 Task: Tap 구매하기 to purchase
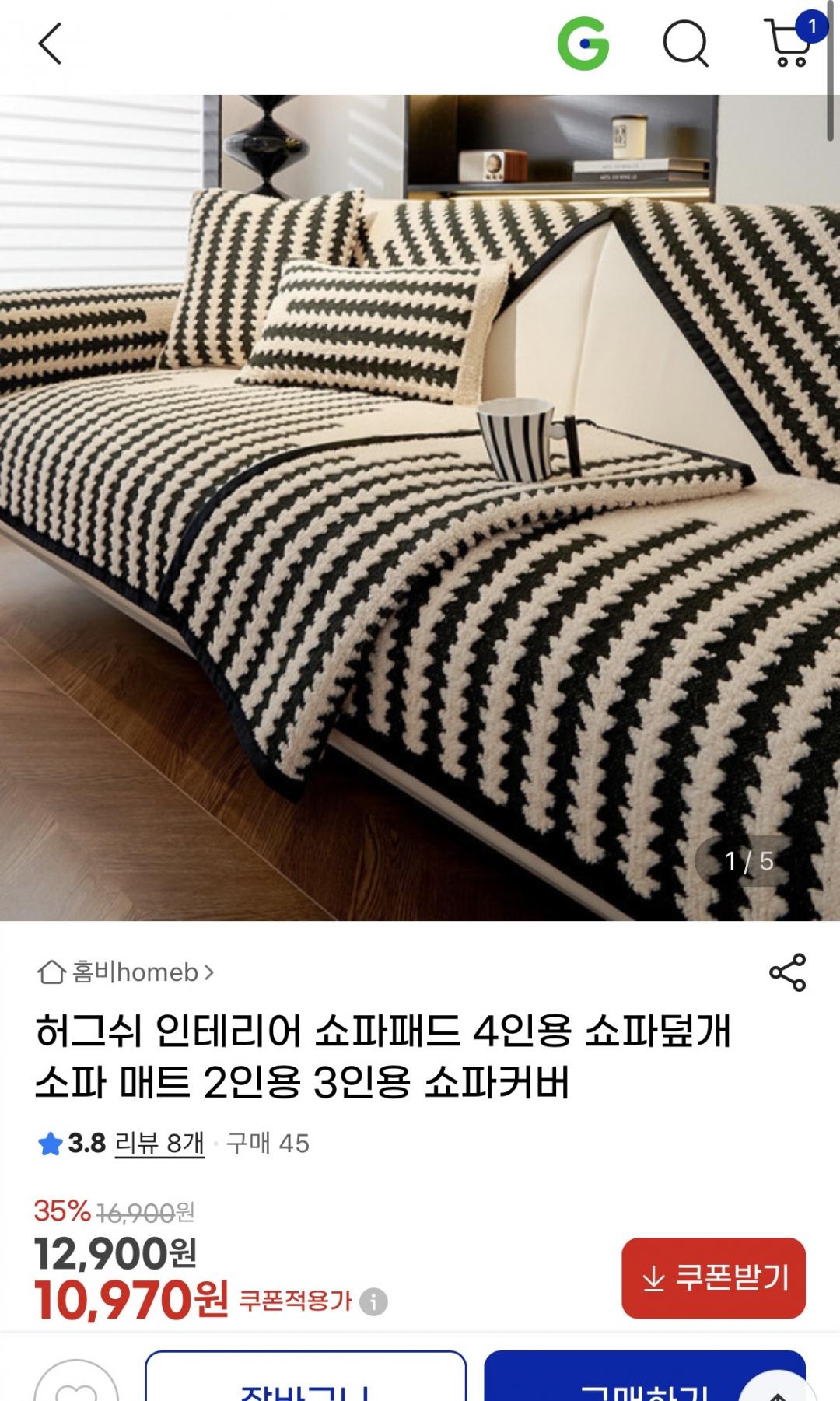coord(644,1377)
